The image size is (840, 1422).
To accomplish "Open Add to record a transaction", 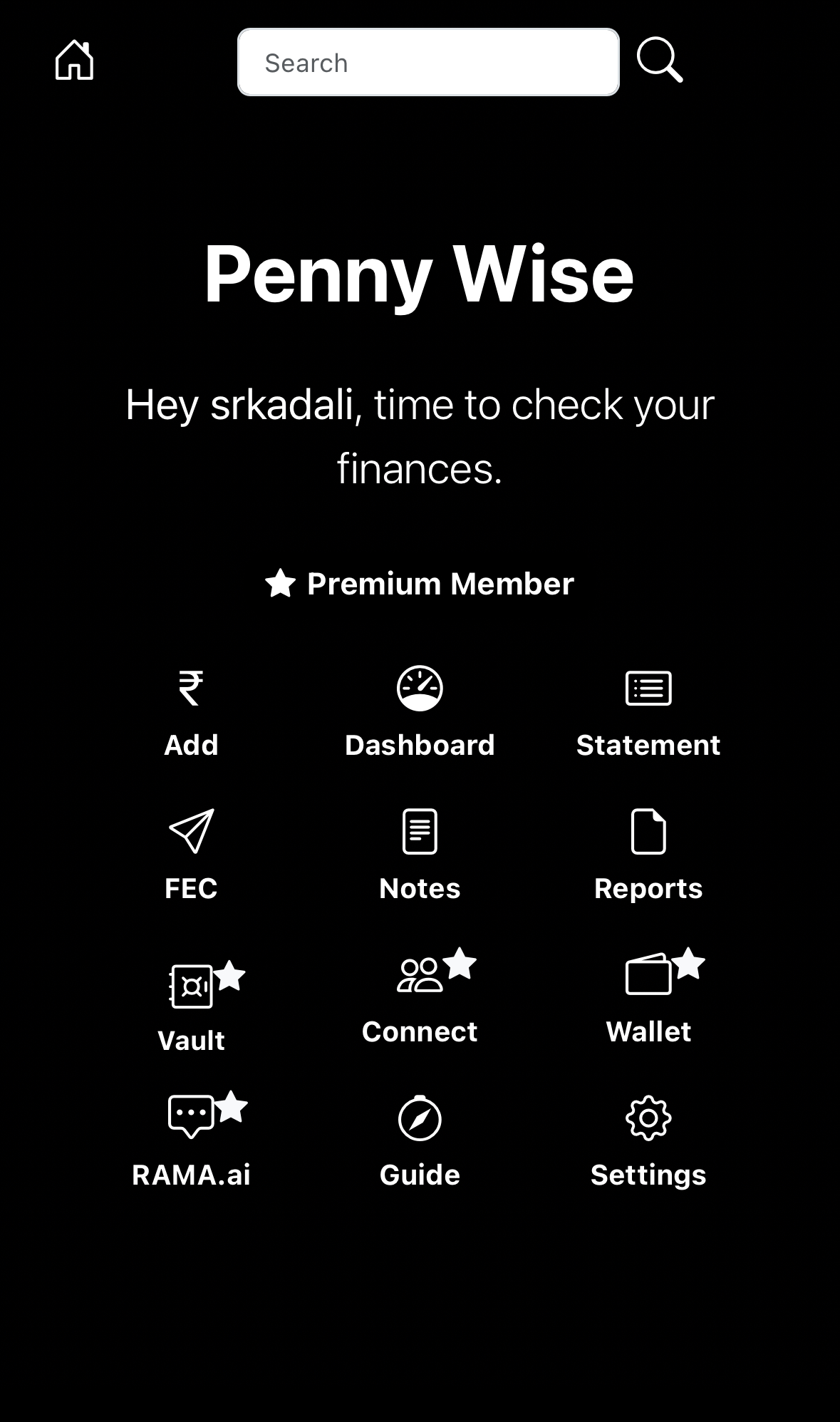I will point(191,712).
